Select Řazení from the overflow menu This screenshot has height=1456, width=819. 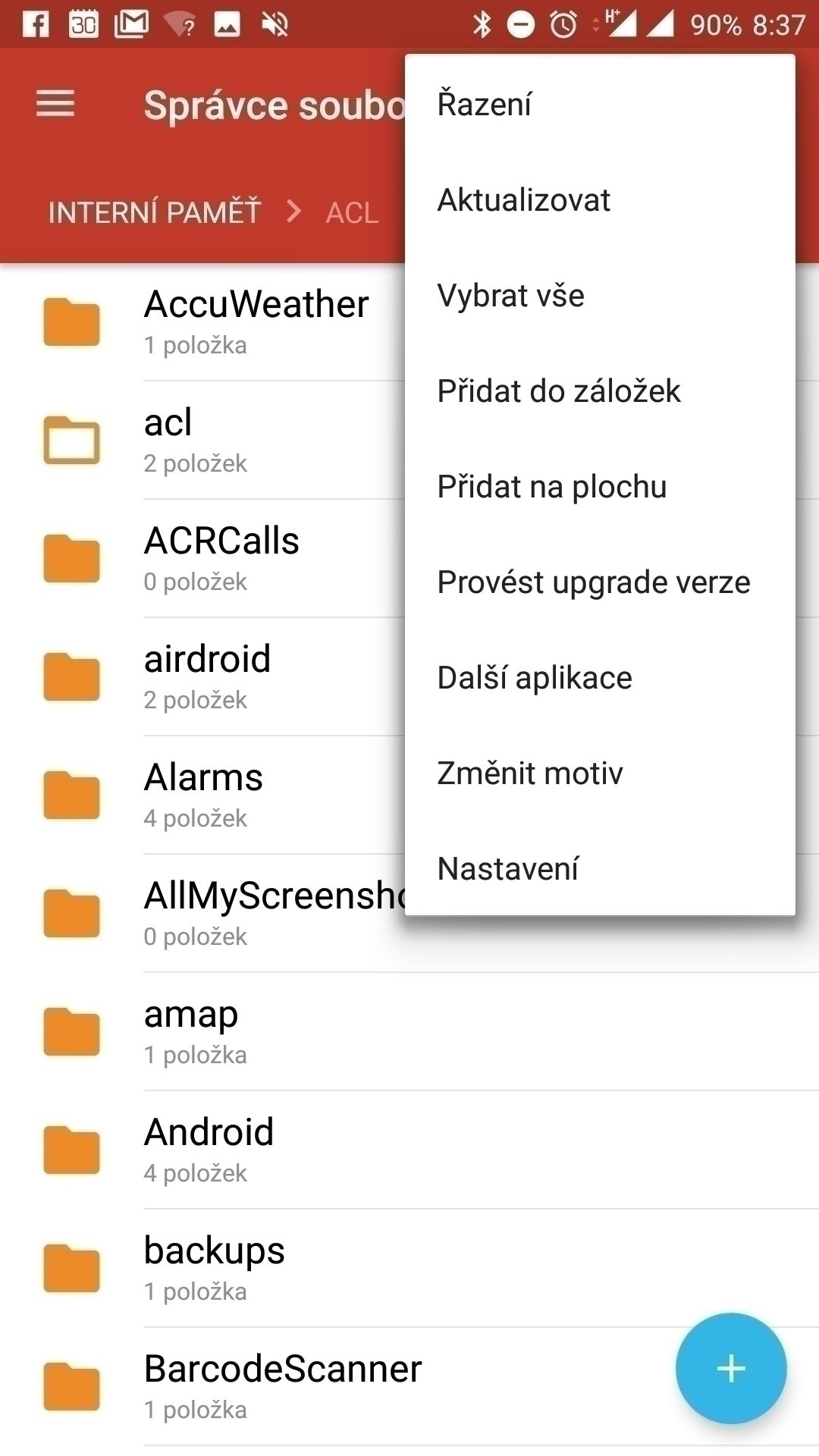pos(600,104)
